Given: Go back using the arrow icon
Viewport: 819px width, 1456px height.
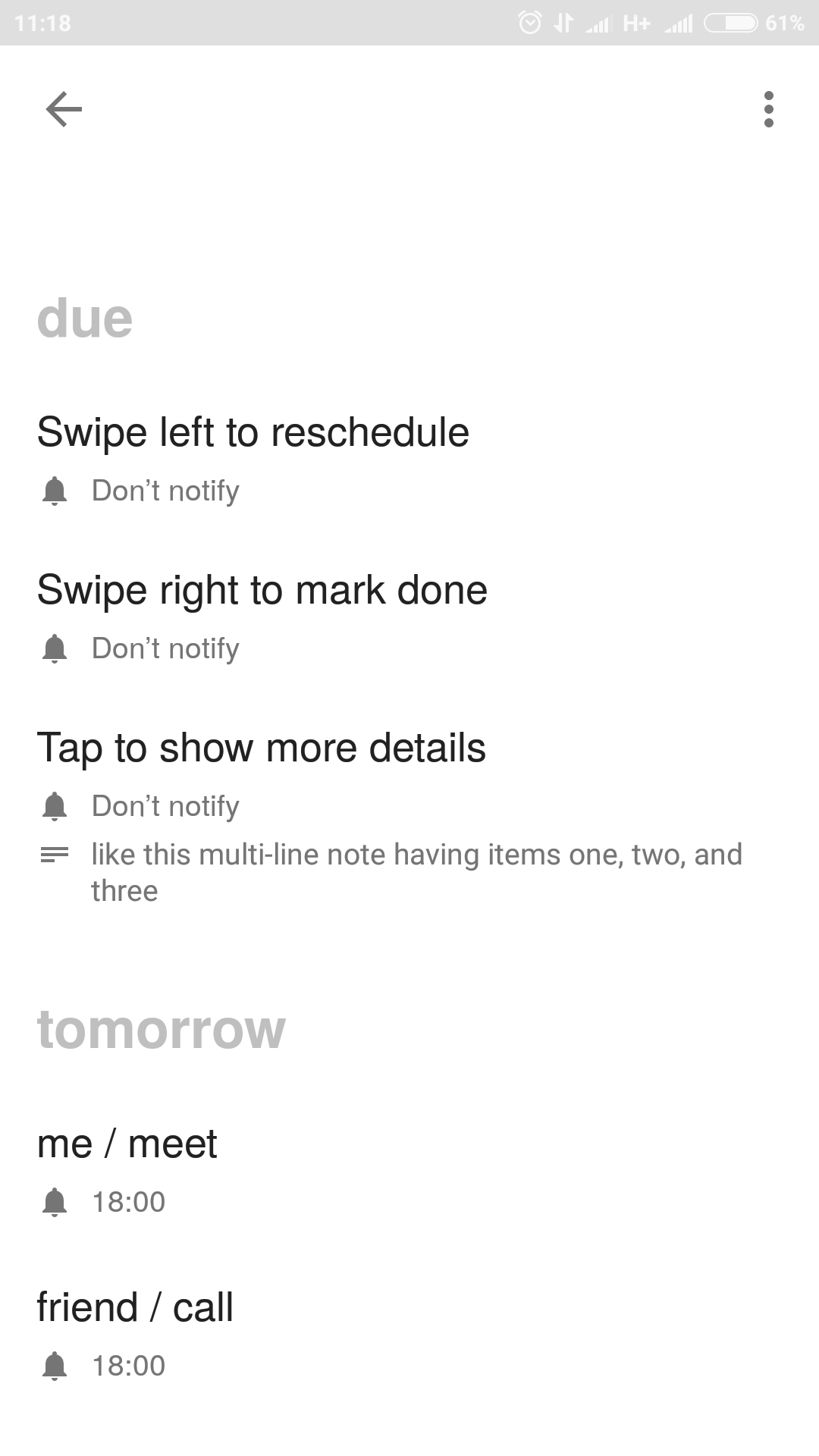Looking at the screenshot, I should point(64,109).
